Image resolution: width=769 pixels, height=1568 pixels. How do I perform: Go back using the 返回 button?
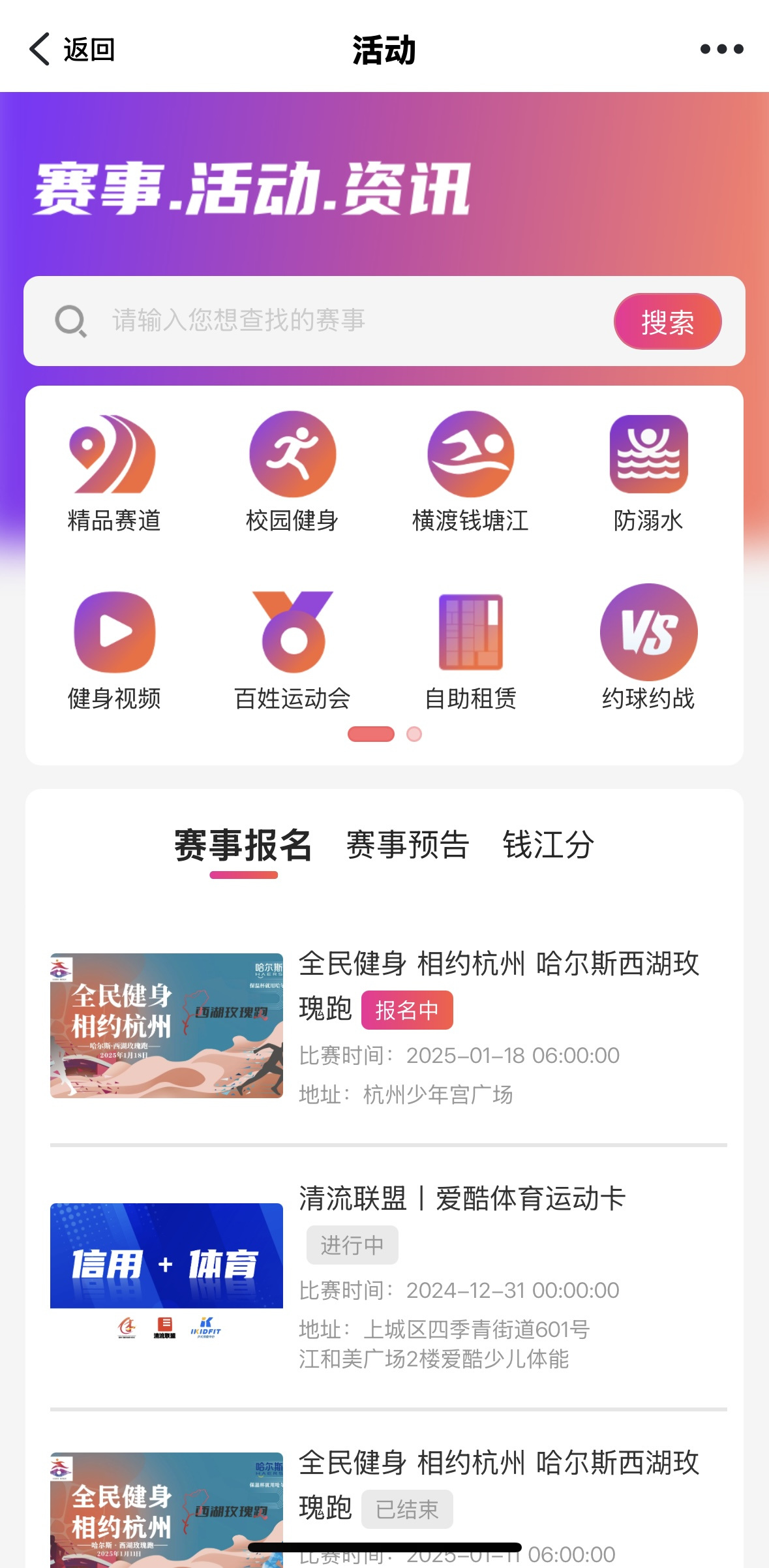click(72, 50)
